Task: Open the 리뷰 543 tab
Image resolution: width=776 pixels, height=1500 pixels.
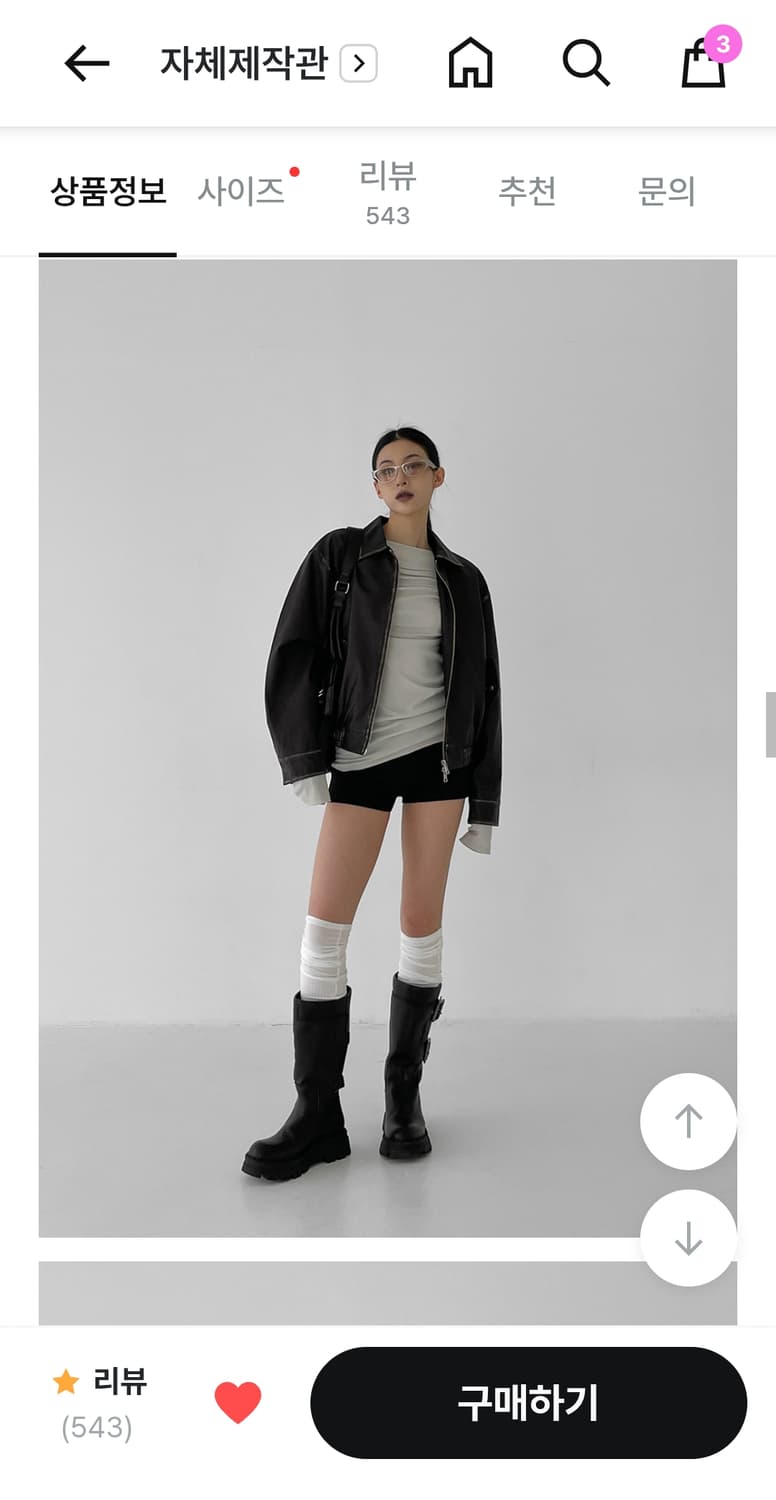Action: (x=387, y=192)
